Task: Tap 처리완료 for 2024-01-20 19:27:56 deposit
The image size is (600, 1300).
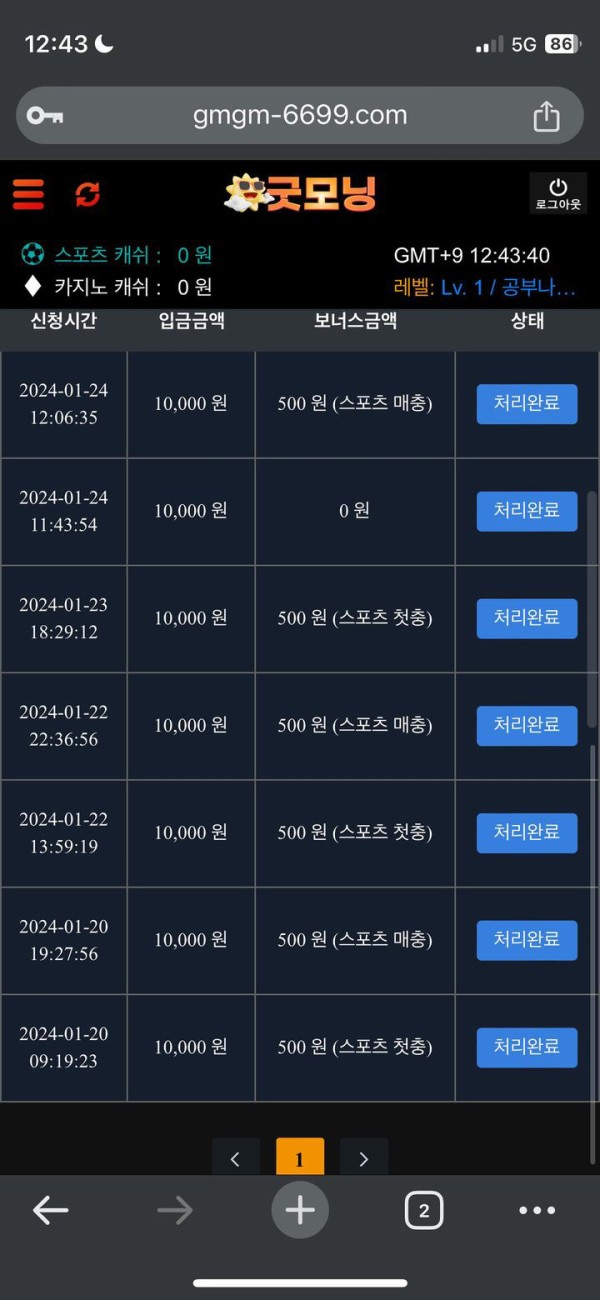Action: click(527, 940)
